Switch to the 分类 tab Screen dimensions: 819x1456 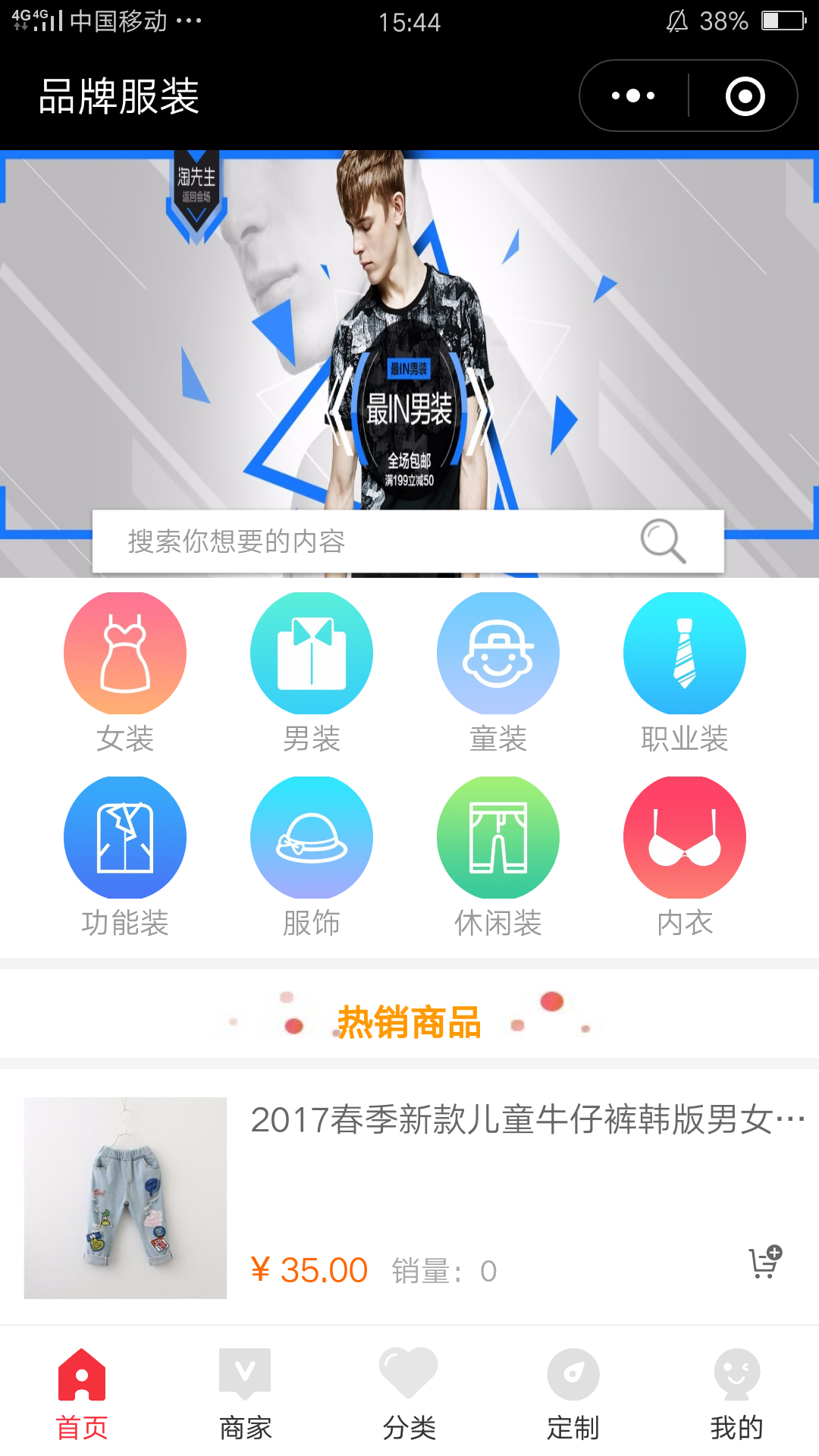(409, 1394)
